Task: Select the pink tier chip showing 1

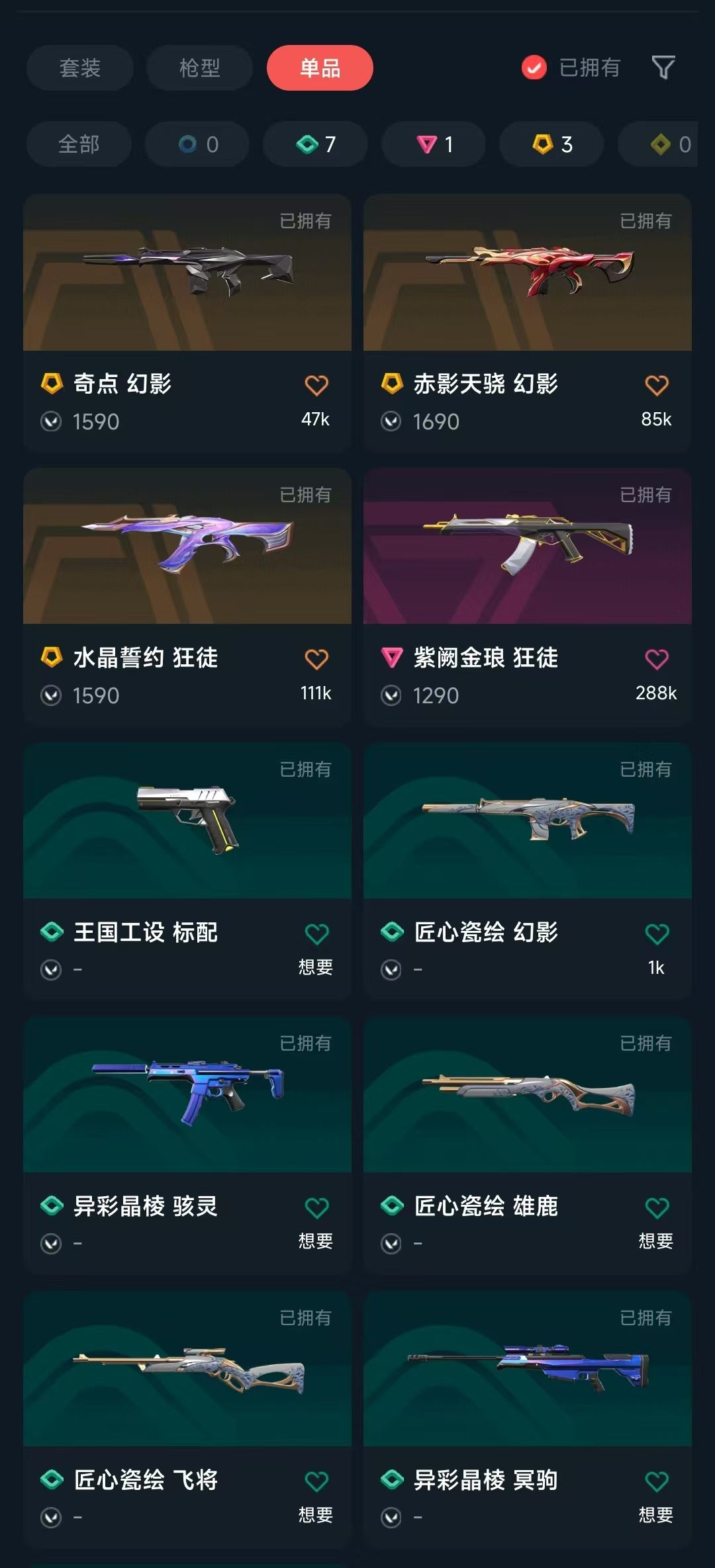Action: (434, 144)
